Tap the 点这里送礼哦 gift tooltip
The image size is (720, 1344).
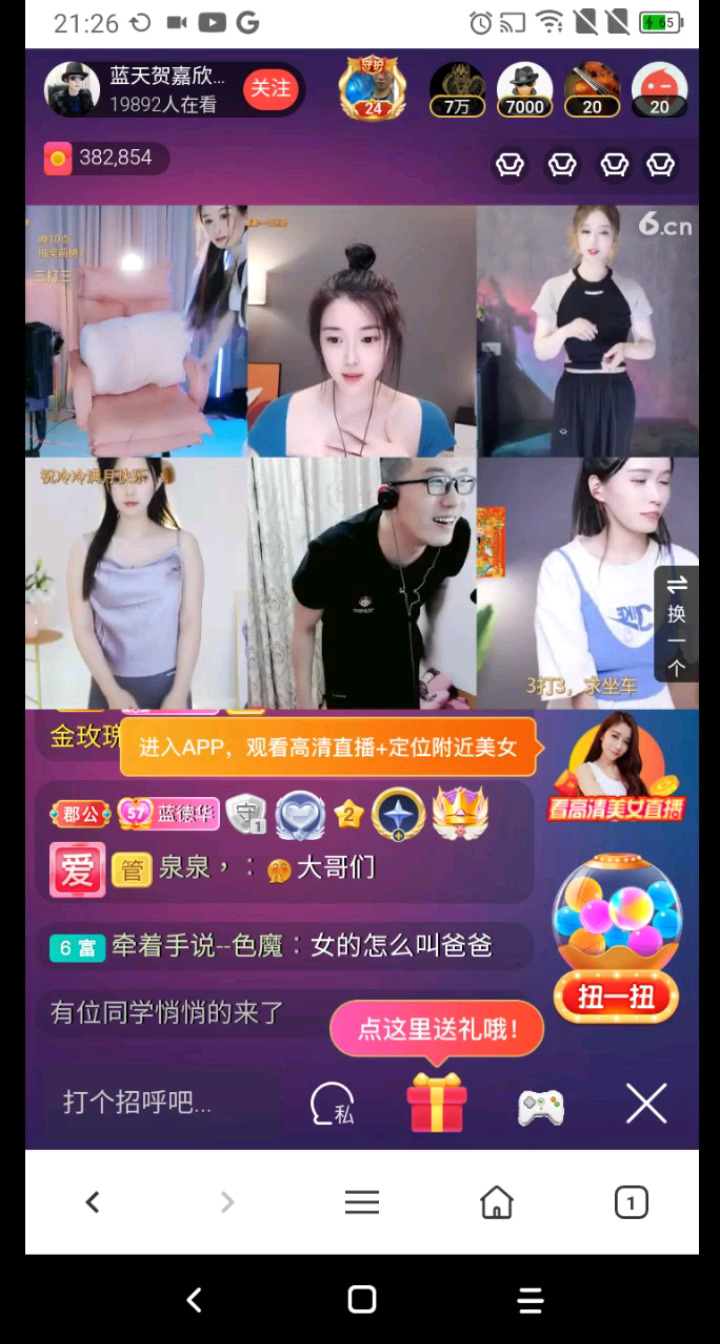436,1028
